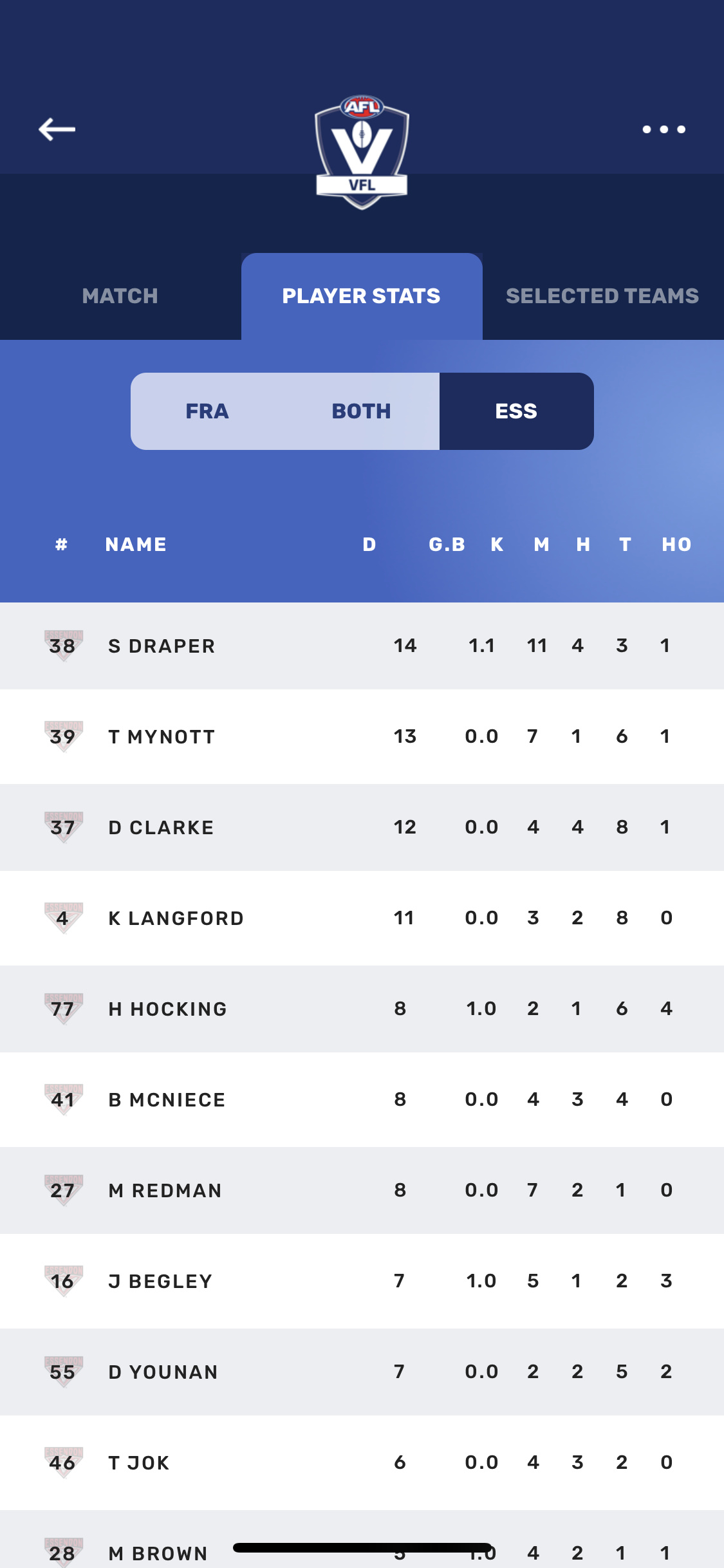Open S Draper's player row
Viewport: 724px width, 1568px height.
362,646
